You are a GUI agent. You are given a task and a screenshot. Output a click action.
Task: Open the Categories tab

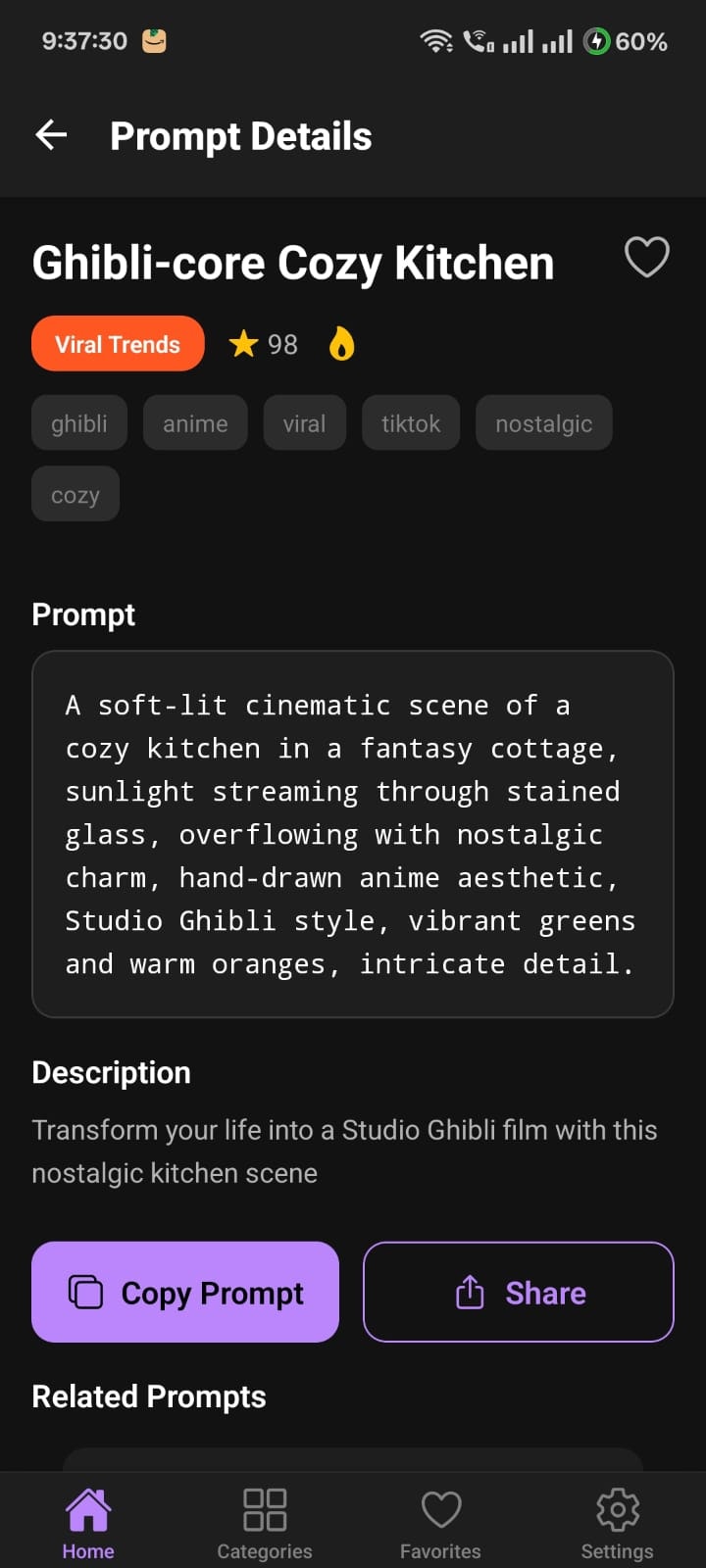tap(265, 1523)
